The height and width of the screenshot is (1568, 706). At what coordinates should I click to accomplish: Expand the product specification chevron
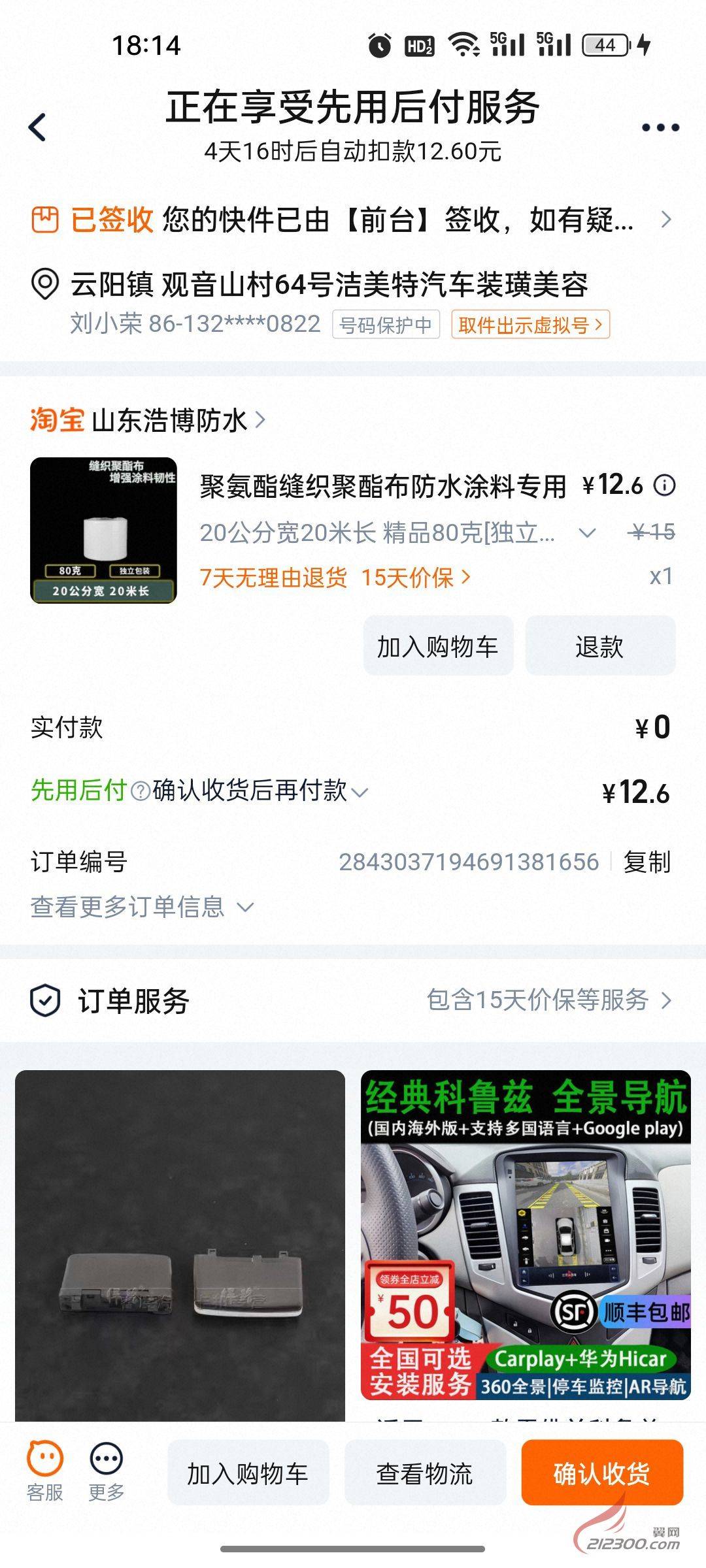(587, 533)
